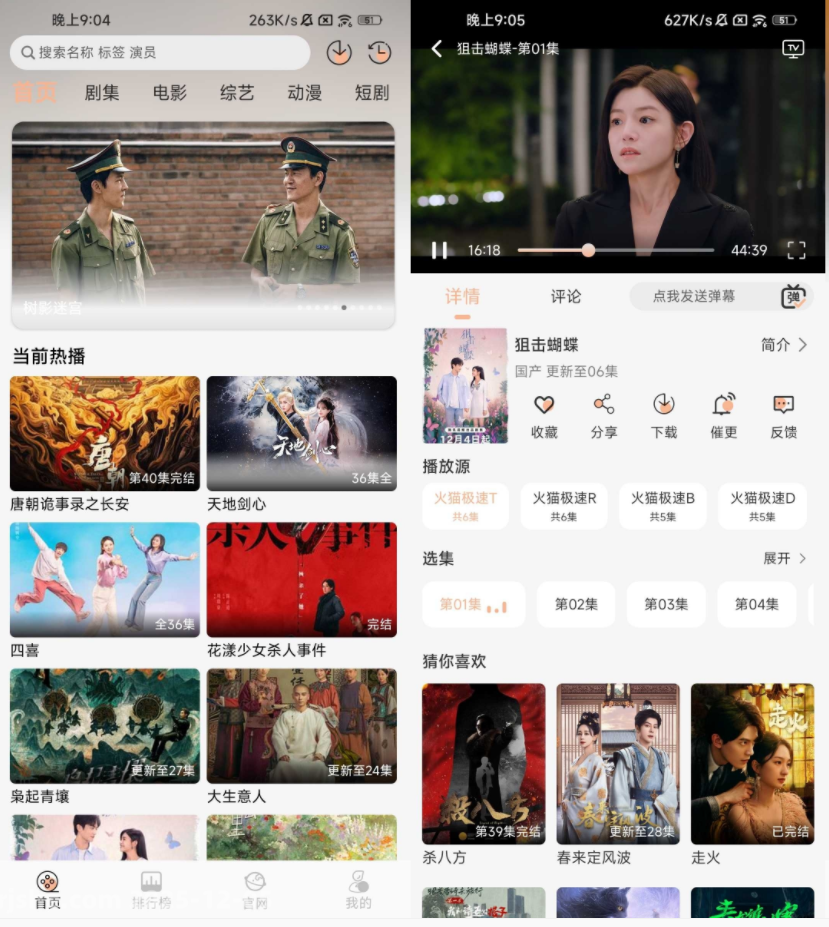Pause the playing video
829x927 pixels.
click(439, 250)
